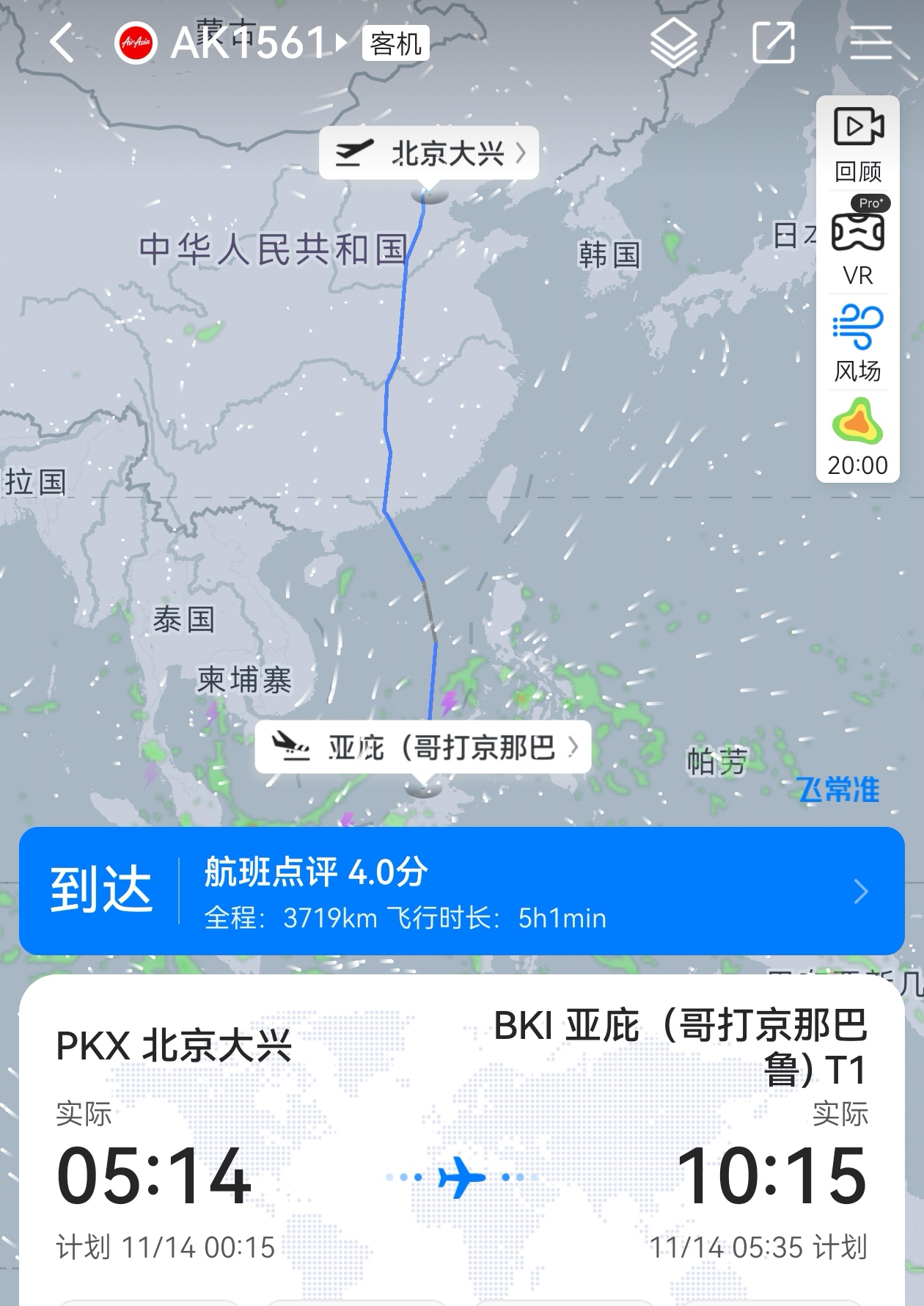Open 北京大兴 departure airport details
The image size is (924, 1306).
click(429, 154)
